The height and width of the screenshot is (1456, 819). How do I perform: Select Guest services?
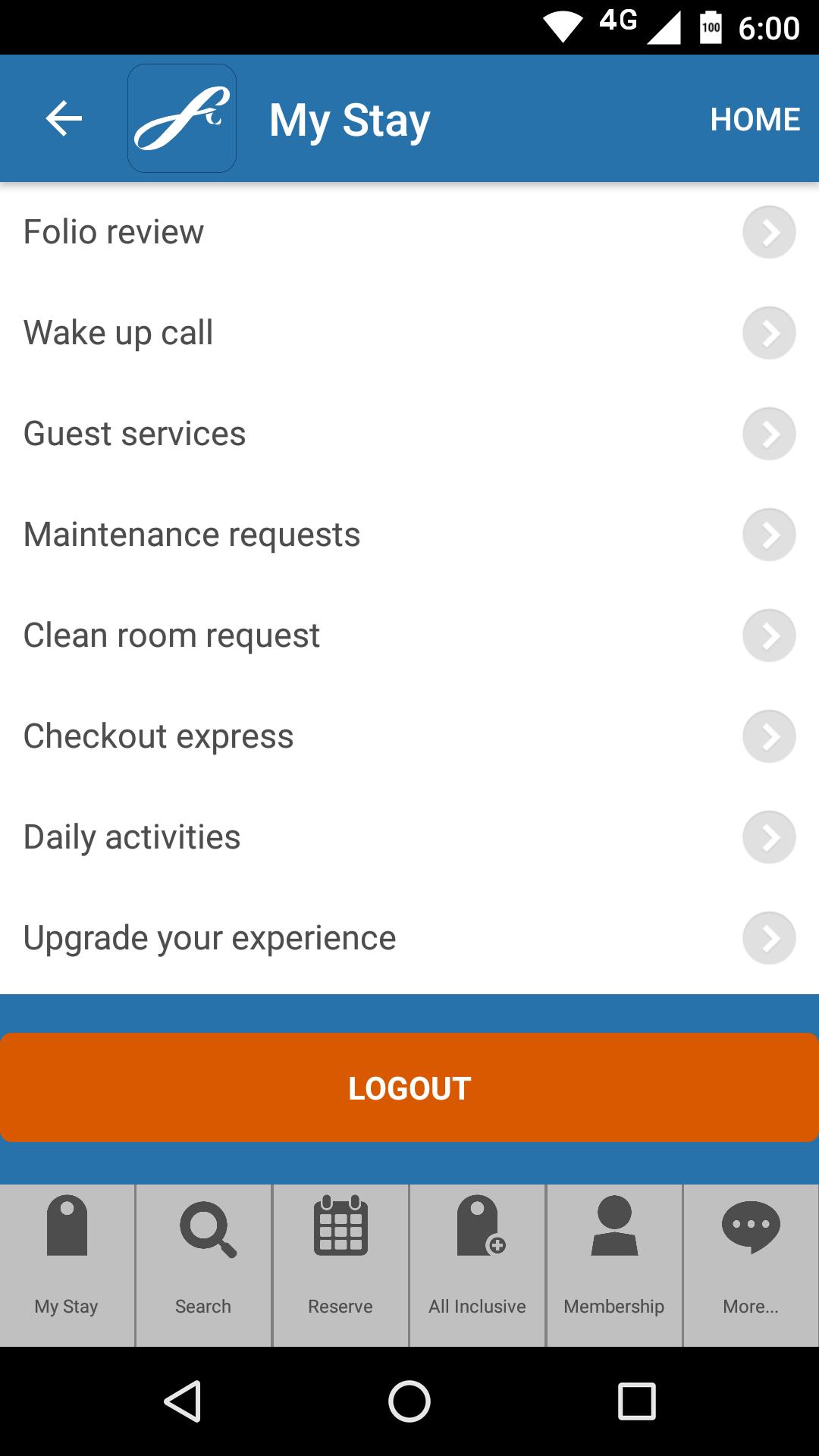(409, 434)
